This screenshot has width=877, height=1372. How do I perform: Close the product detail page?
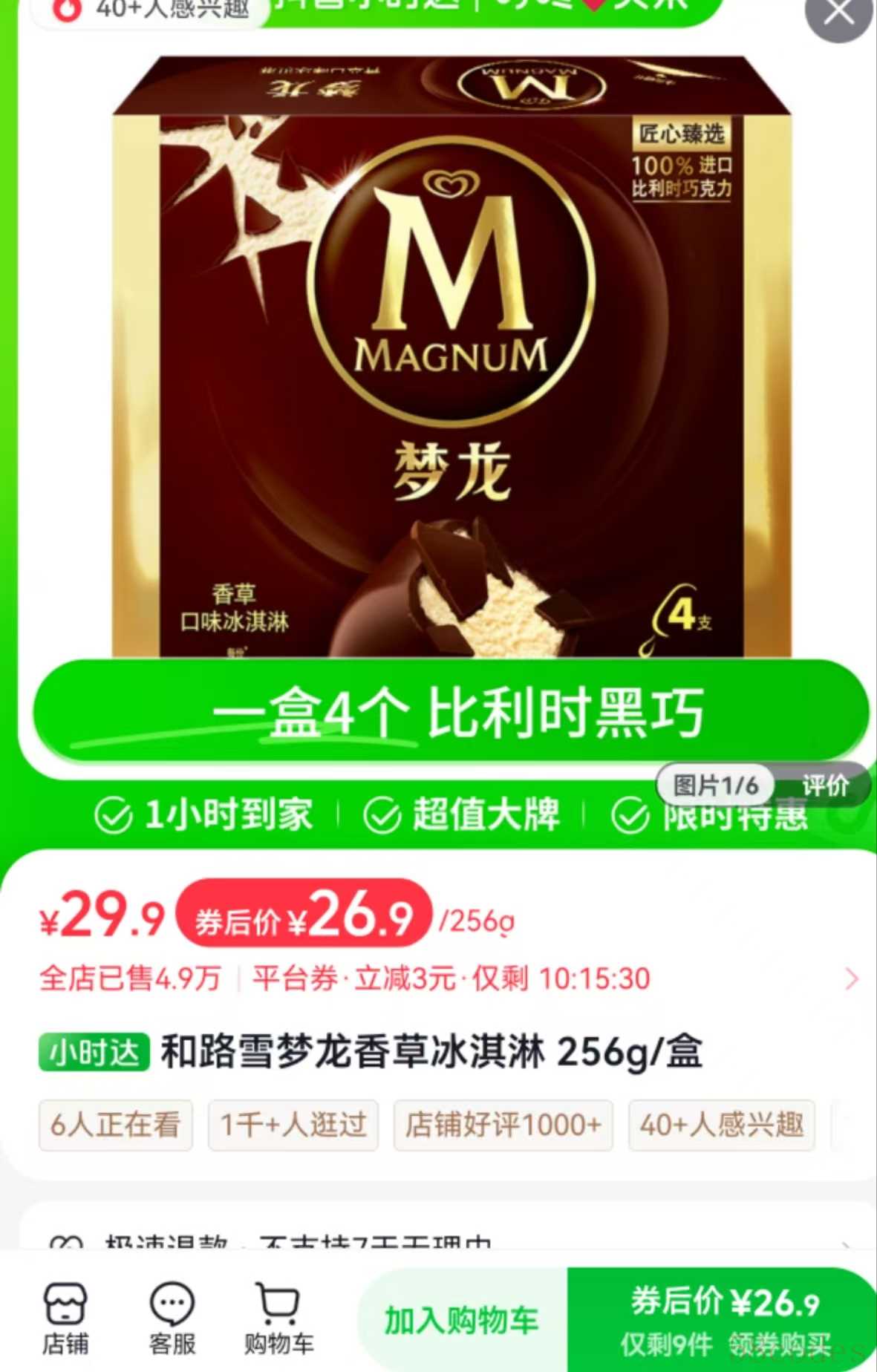coord(839,13)
